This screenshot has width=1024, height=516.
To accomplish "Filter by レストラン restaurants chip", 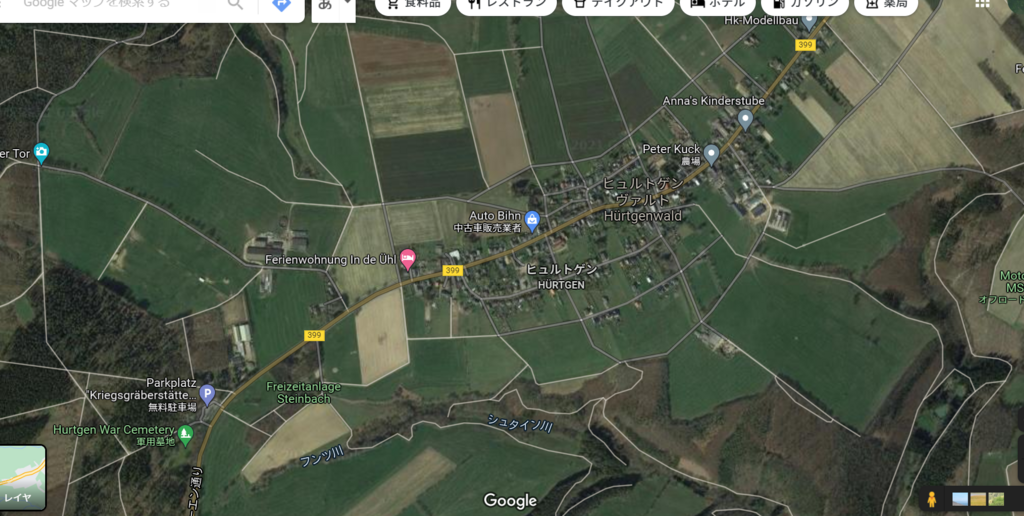I will (506, 5).
